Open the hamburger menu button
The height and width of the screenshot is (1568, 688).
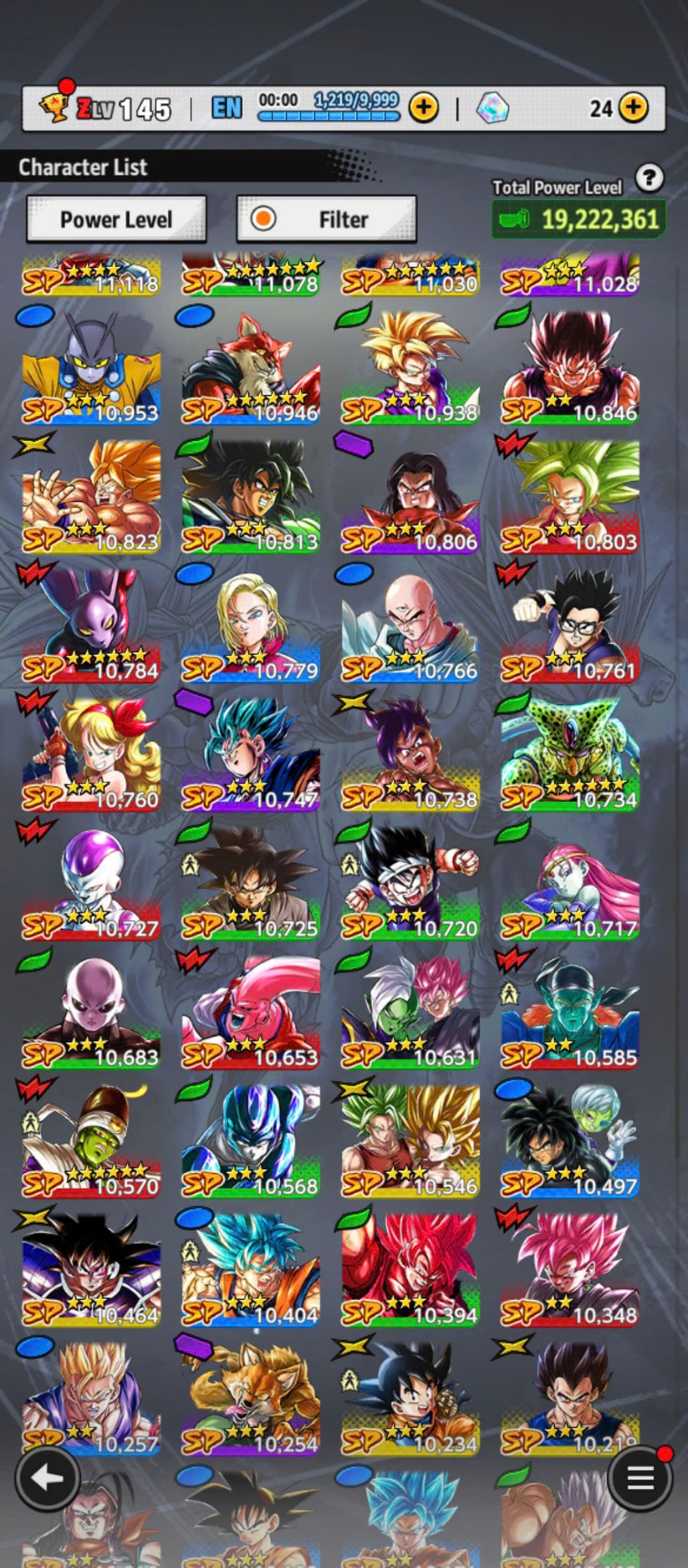639,1477
